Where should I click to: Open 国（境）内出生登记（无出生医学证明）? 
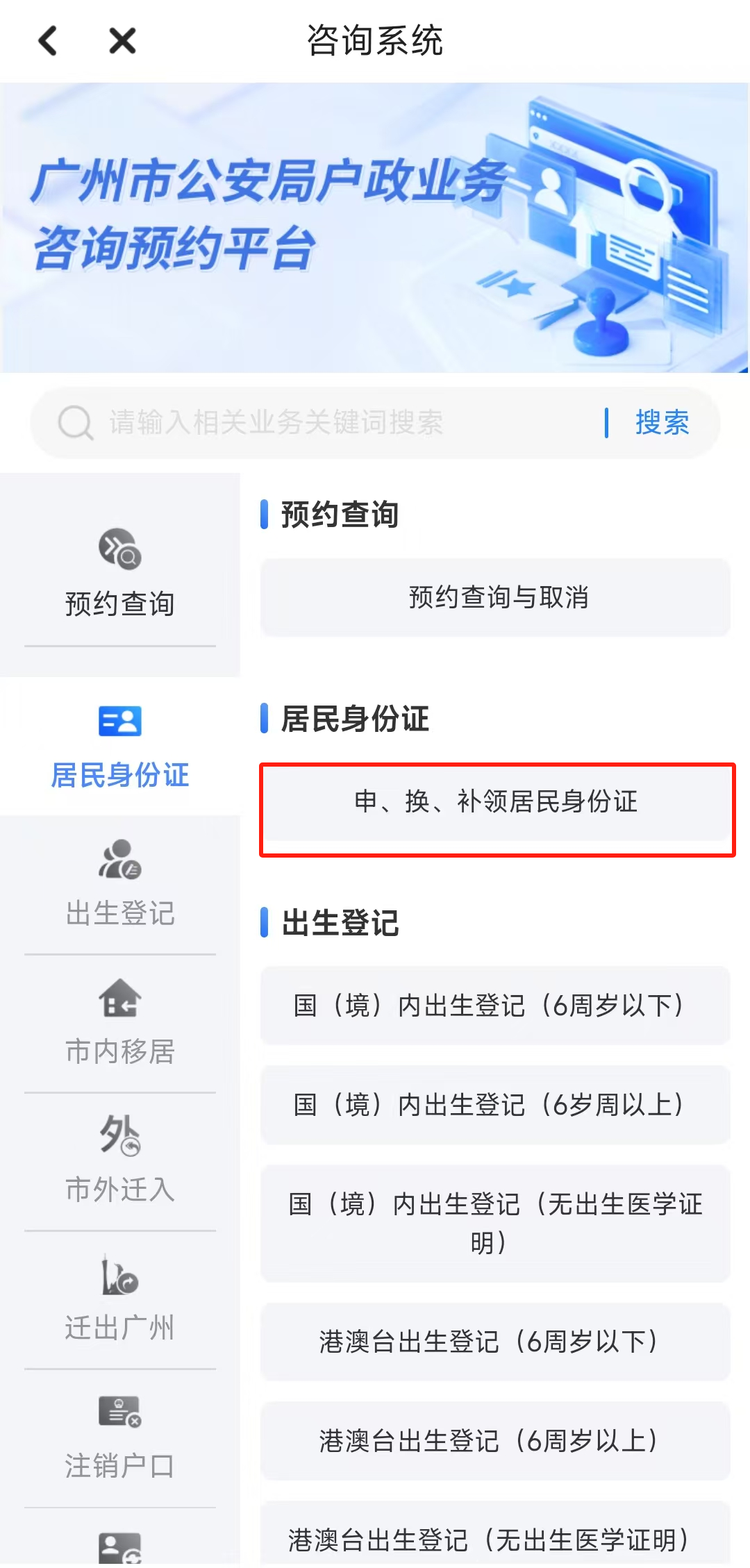(496, 1223)
